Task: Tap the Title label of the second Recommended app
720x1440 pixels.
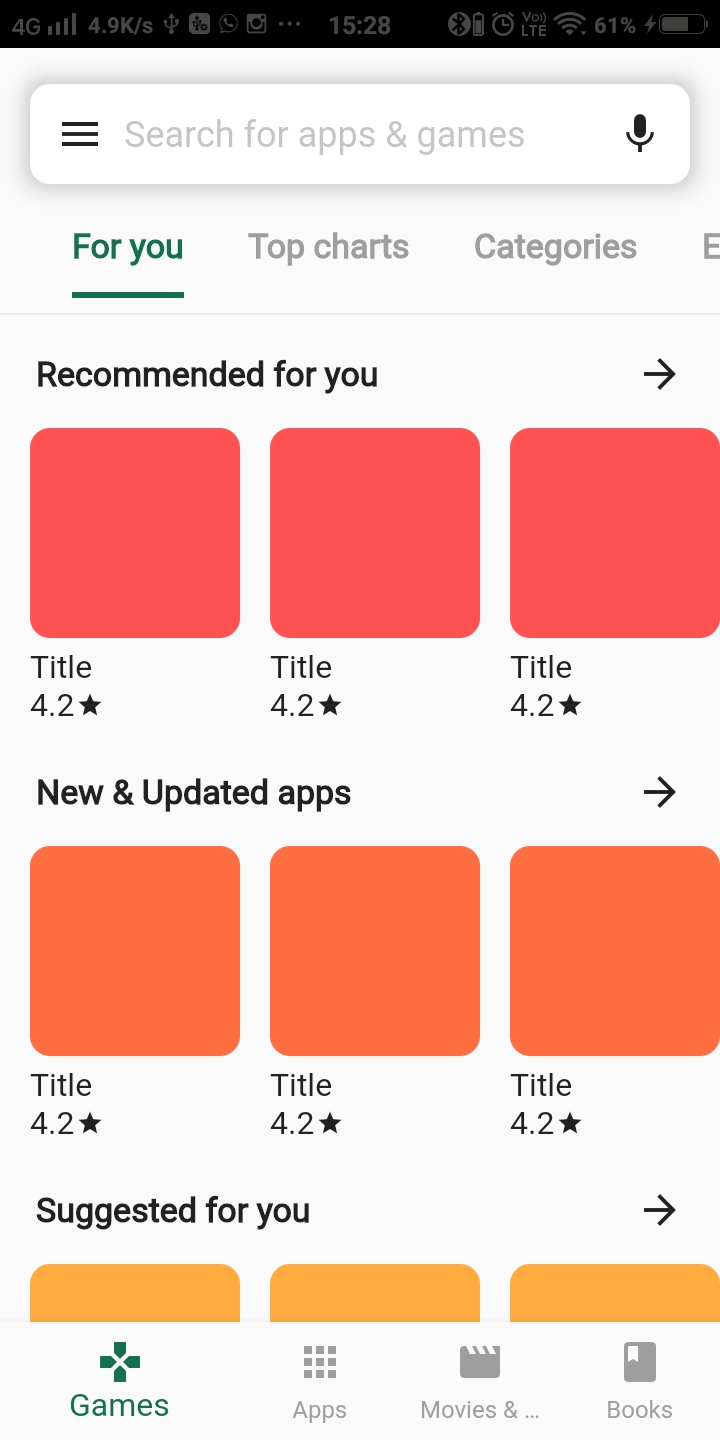Action: tap(301, 667)
